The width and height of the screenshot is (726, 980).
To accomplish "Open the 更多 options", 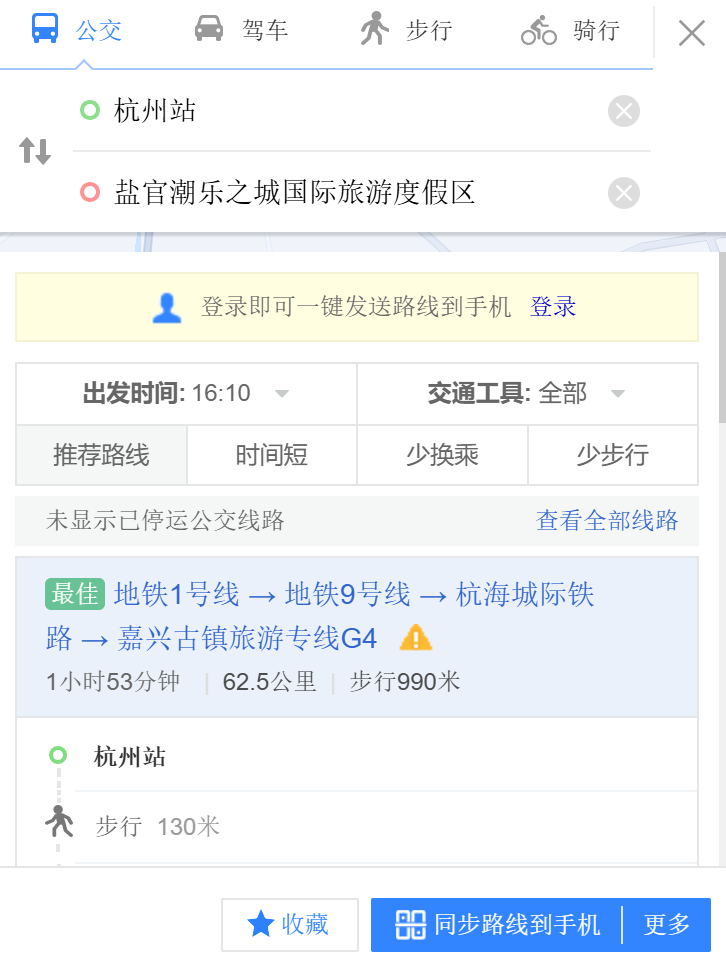I will 667,925.
